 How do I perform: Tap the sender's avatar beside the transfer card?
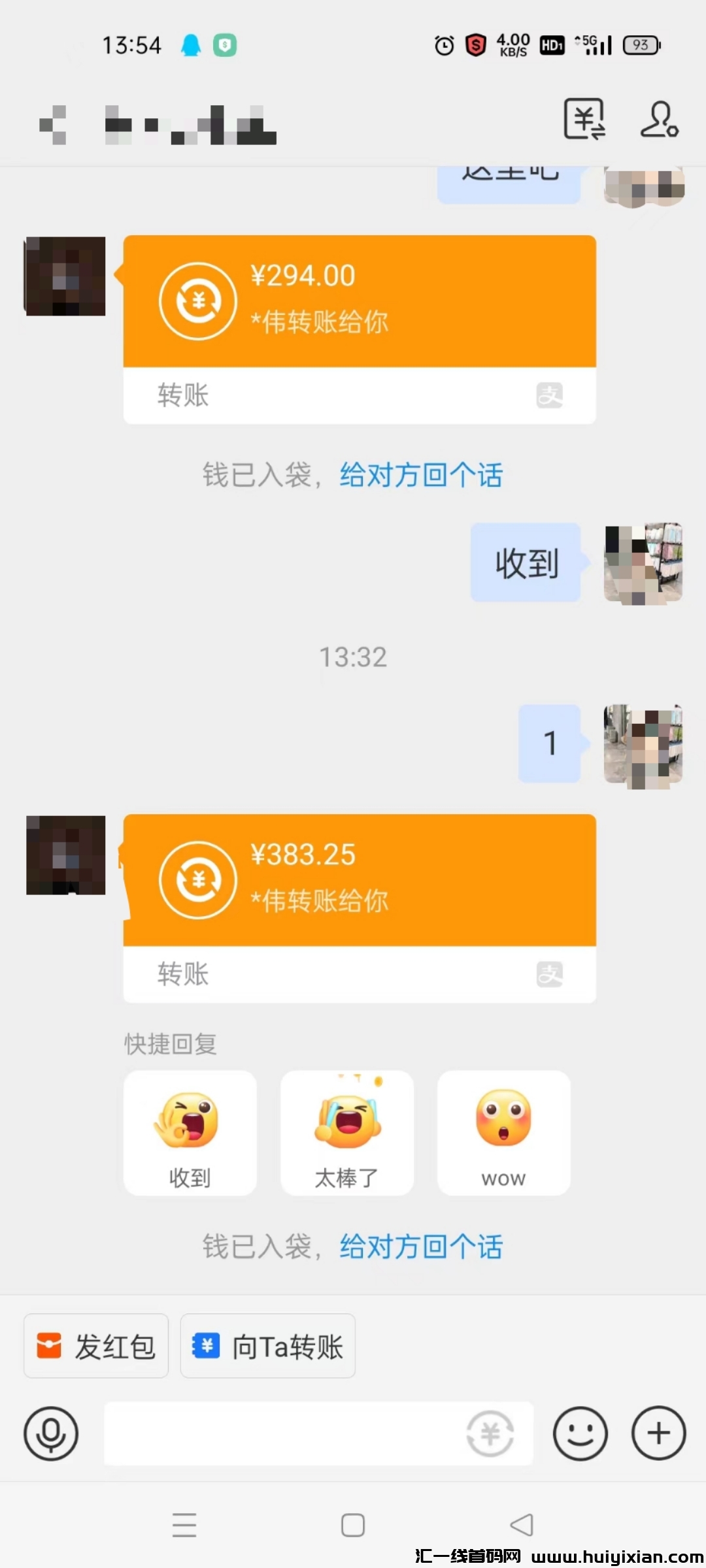(x=65, y=856)
